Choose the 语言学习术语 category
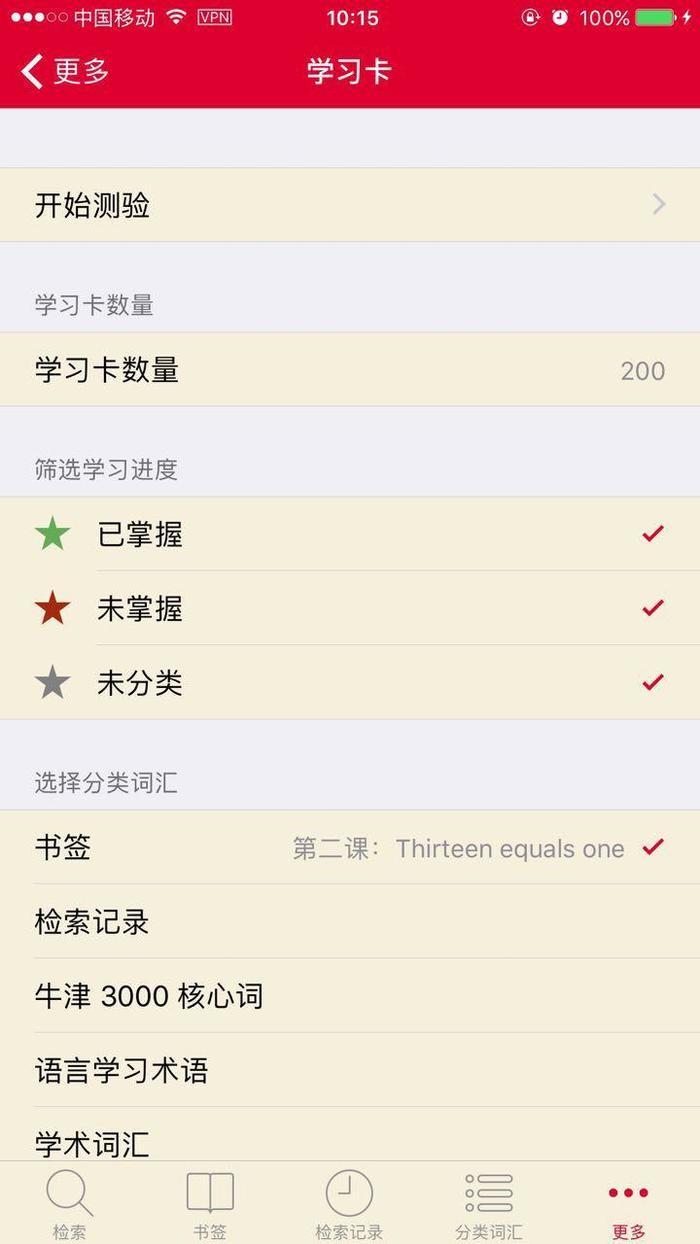Screen dimensions: 700x1244 350,1071
